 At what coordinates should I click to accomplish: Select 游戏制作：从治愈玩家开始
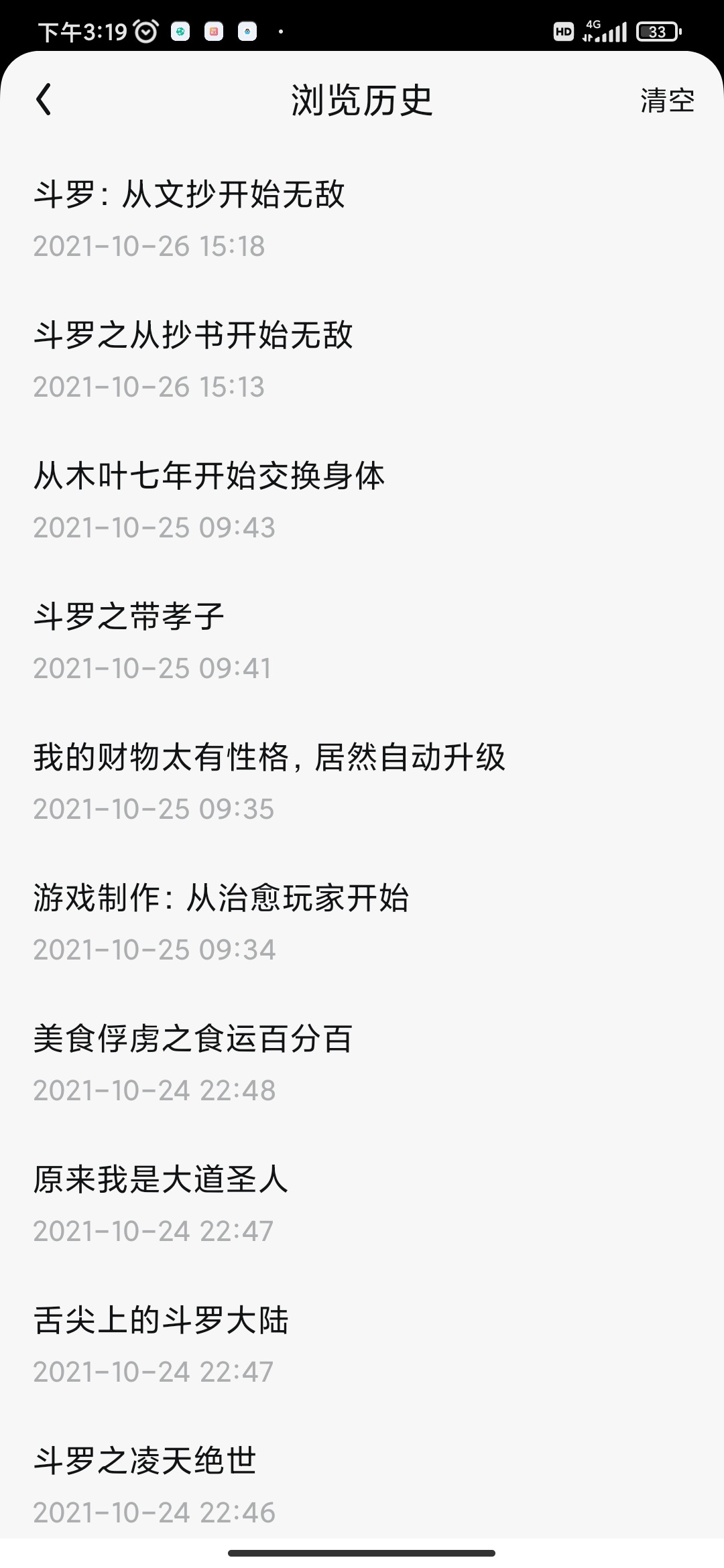[x=362, y=923]
